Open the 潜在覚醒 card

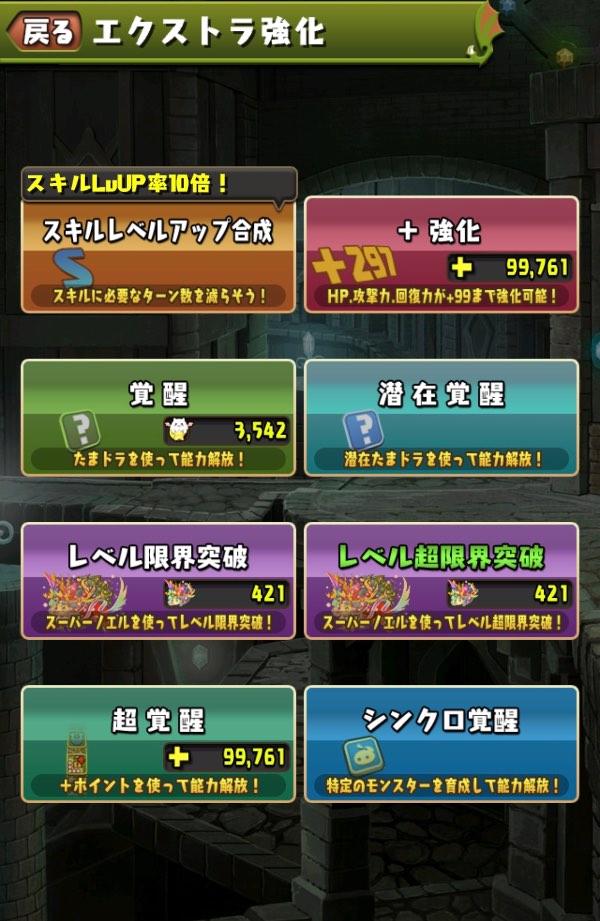[x=441, y=417]
